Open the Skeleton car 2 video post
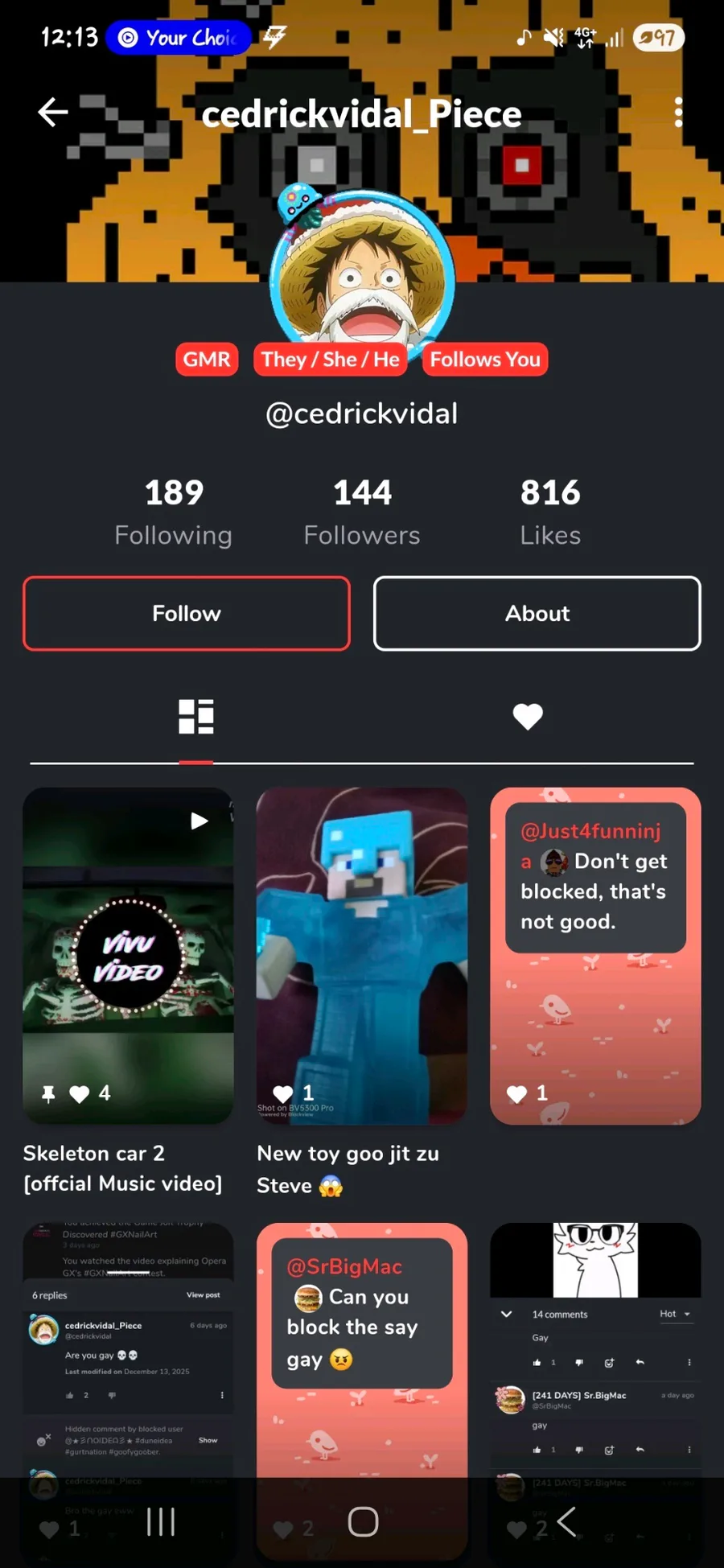Image resolution: width=724 pixels, height=1568 pixels. point(128,956)
